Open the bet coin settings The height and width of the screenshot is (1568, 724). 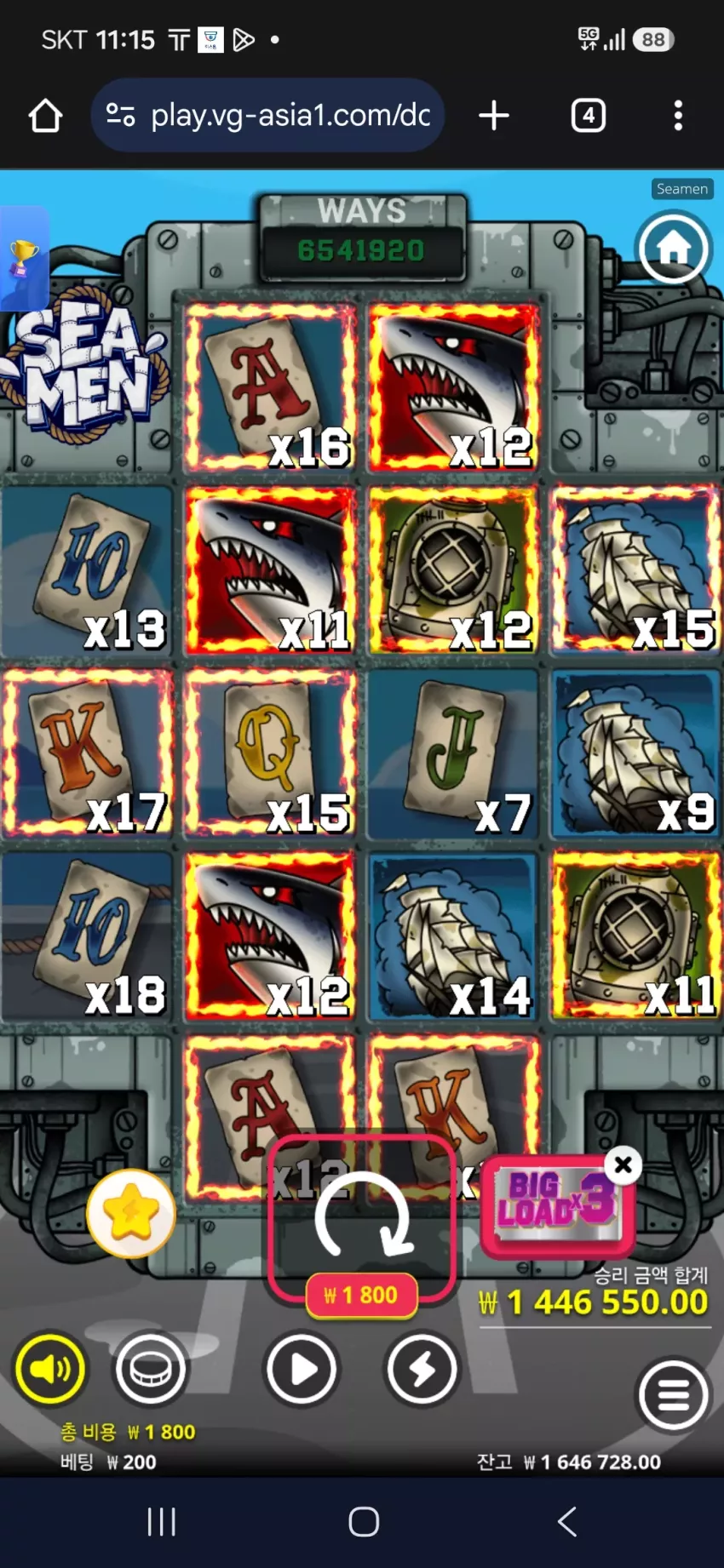[151, 1370]
